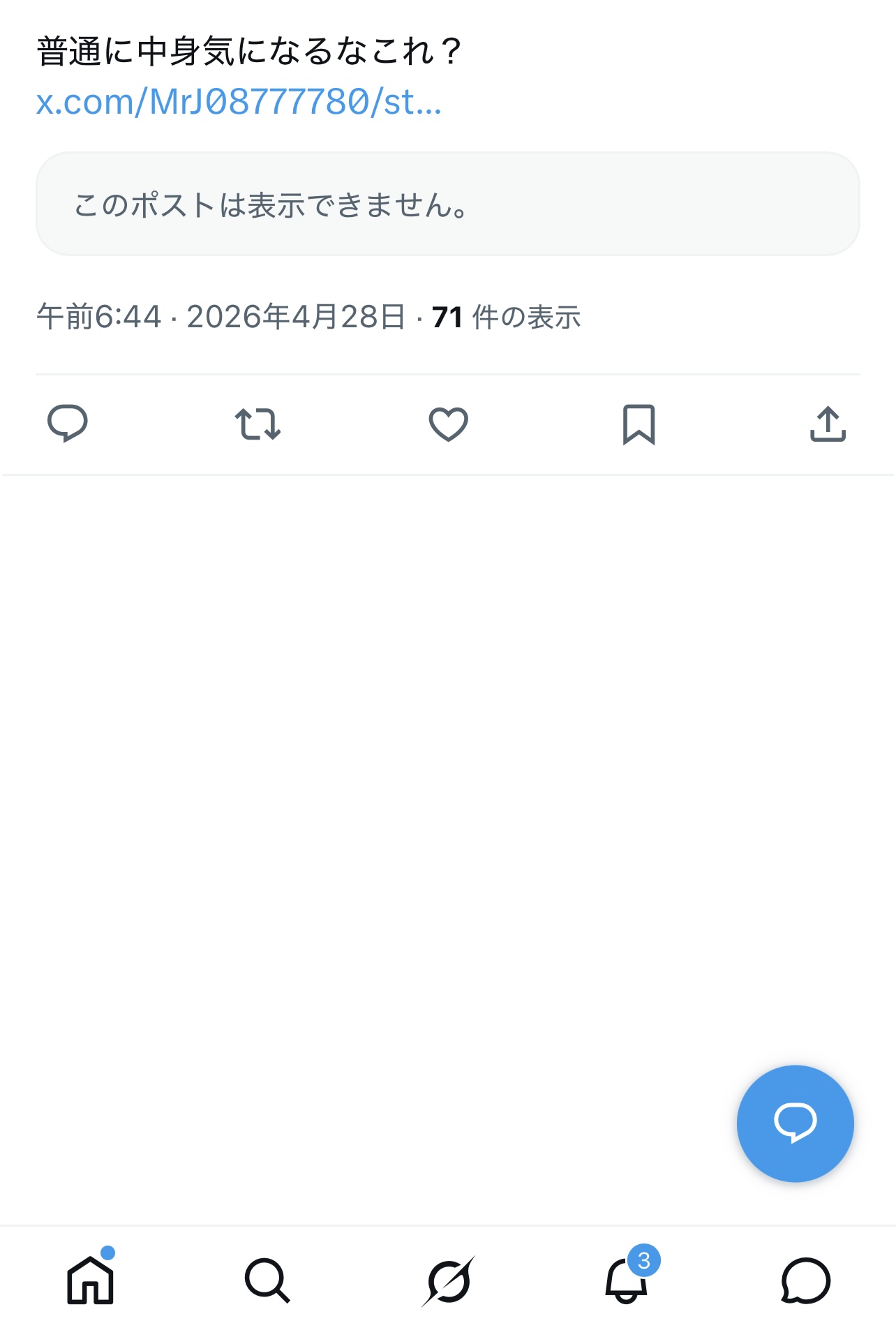Open the x.com/MrJ08777780 link

pos(239,102)
